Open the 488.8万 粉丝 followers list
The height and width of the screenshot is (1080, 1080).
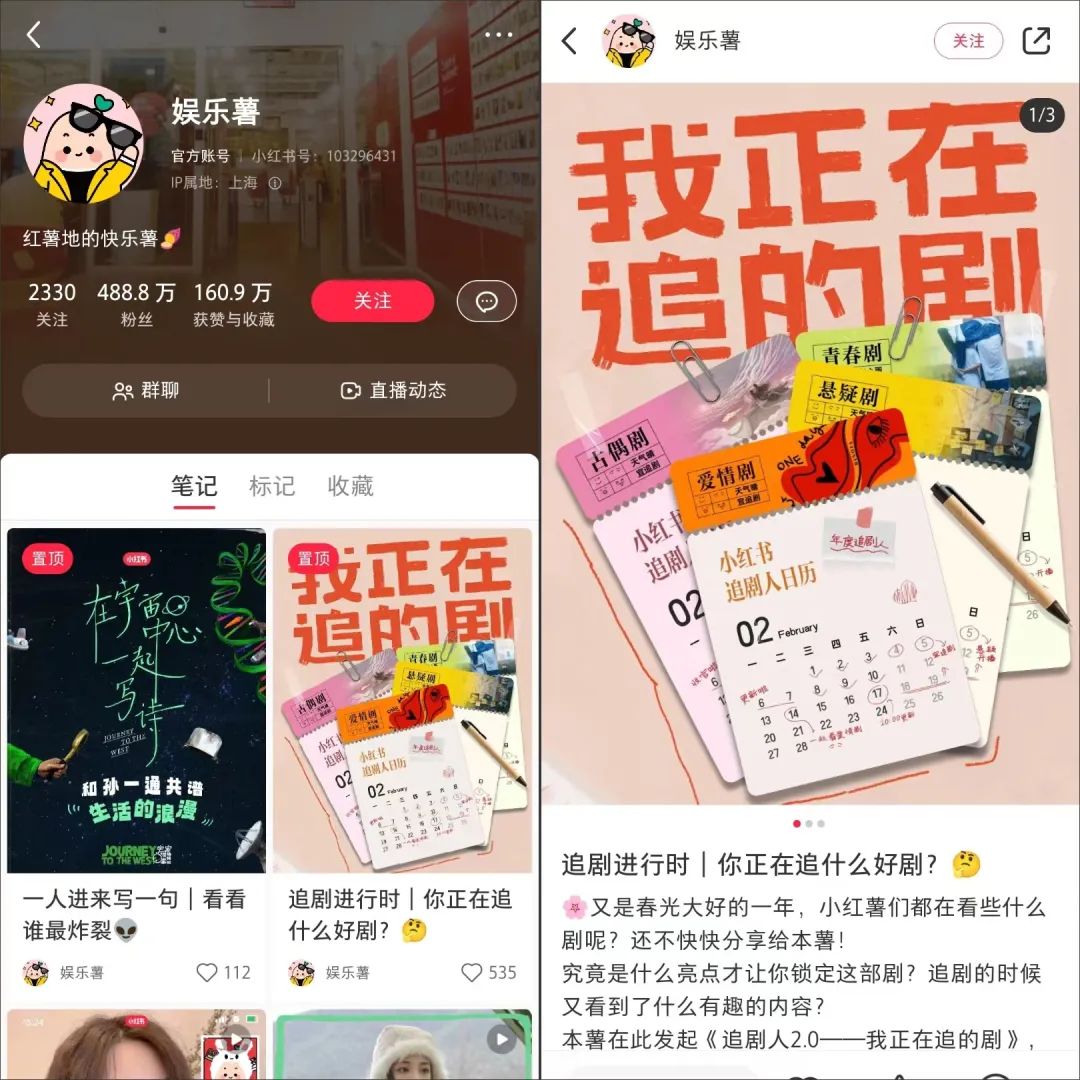coord(136,304)
